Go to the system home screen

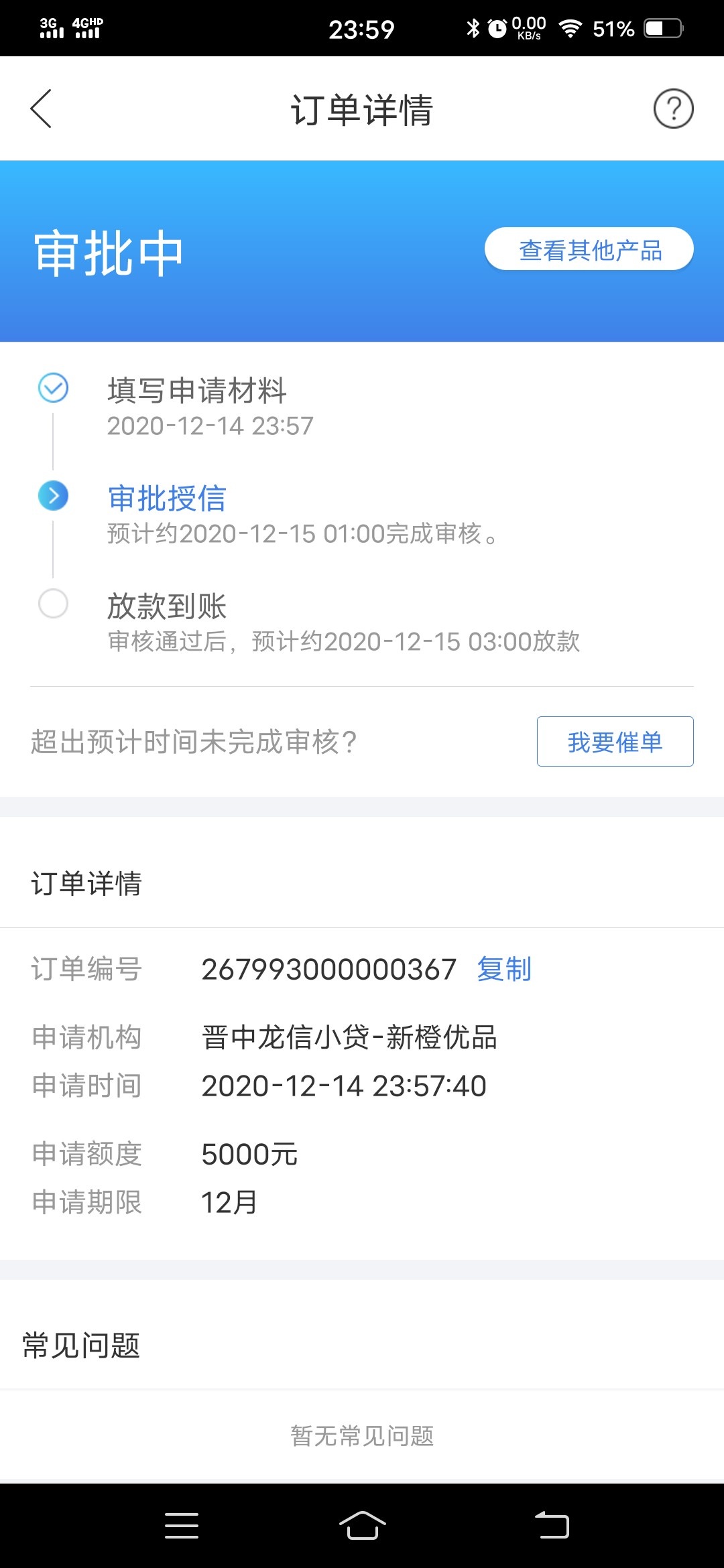[362, 1526]
